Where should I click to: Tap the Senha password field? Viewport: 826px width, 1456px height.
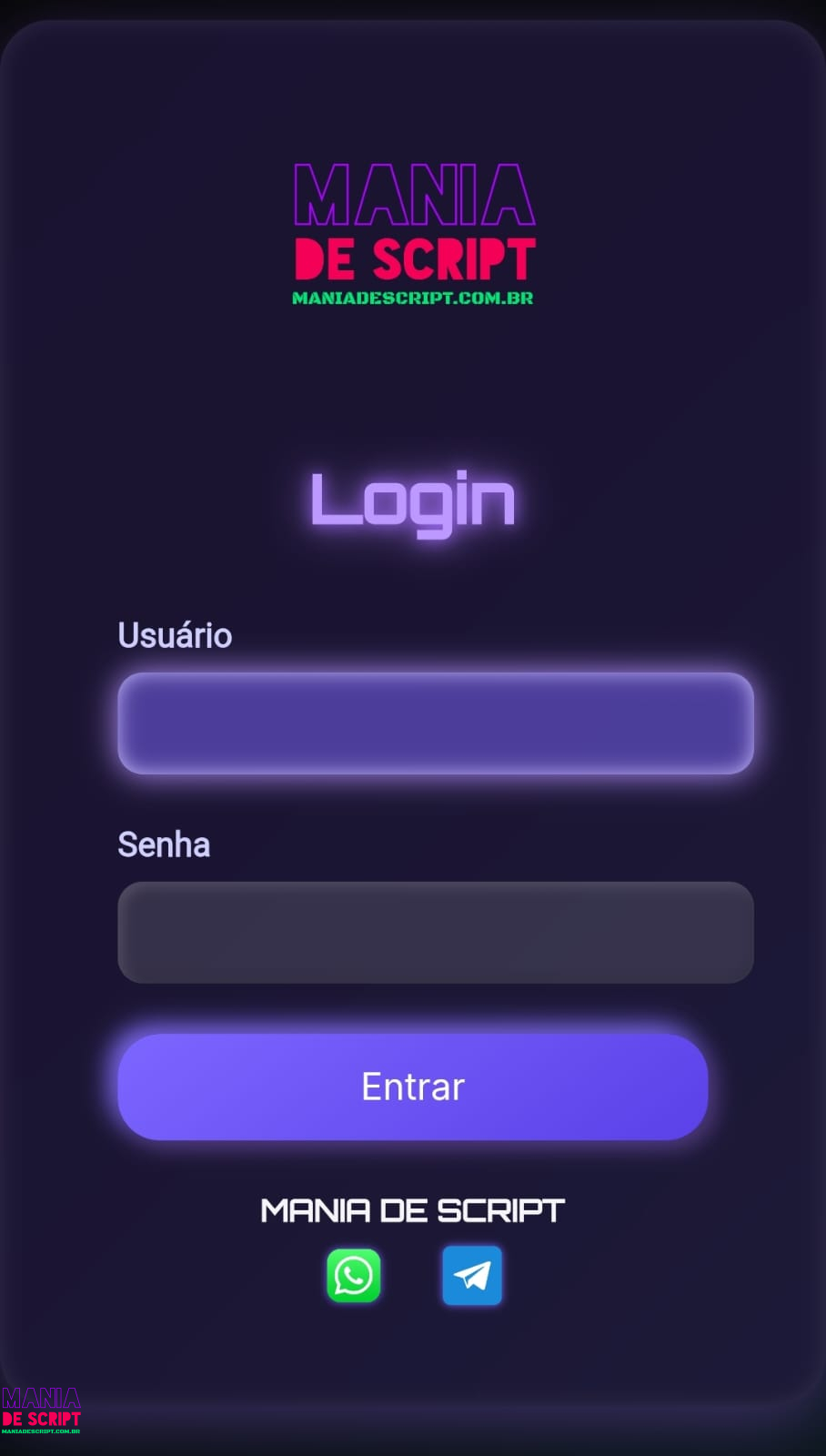[435, 932]
